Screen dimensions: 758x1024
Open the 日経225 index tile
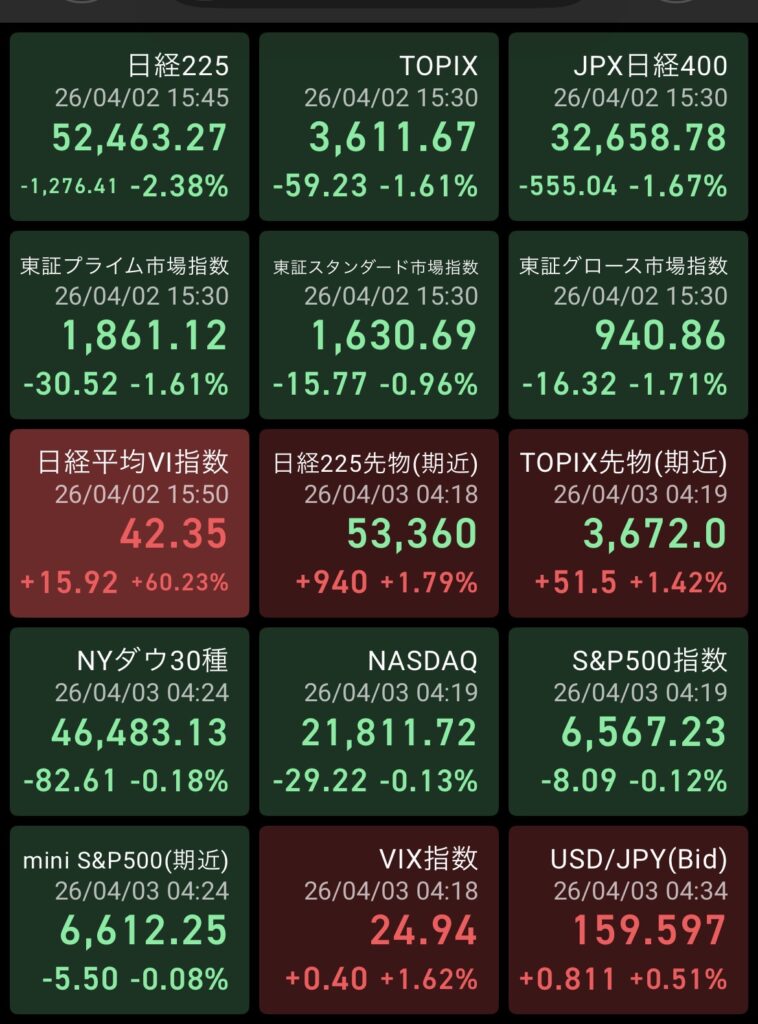(x=129, y=126)
